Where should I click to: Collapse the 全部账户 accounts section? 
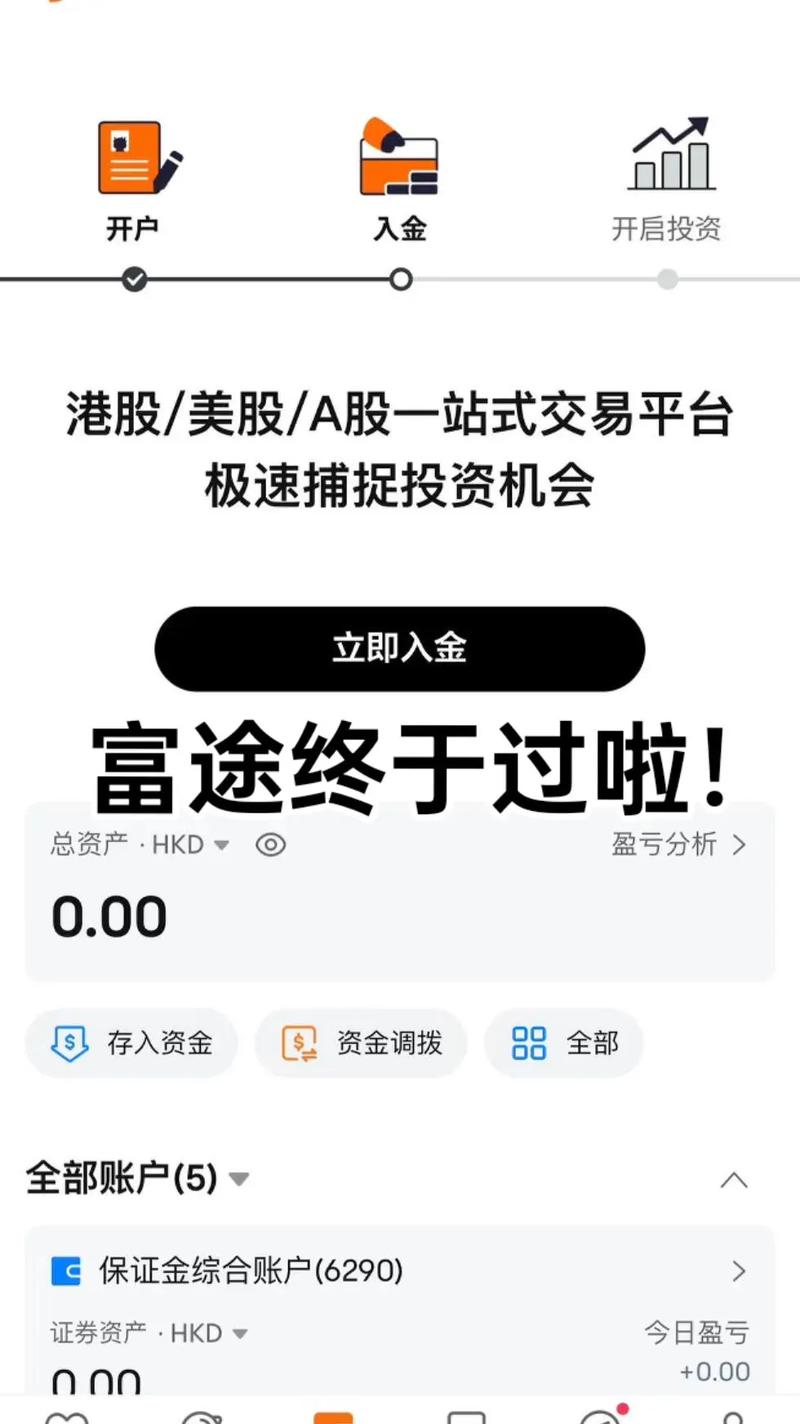(x=735, y=1181)
